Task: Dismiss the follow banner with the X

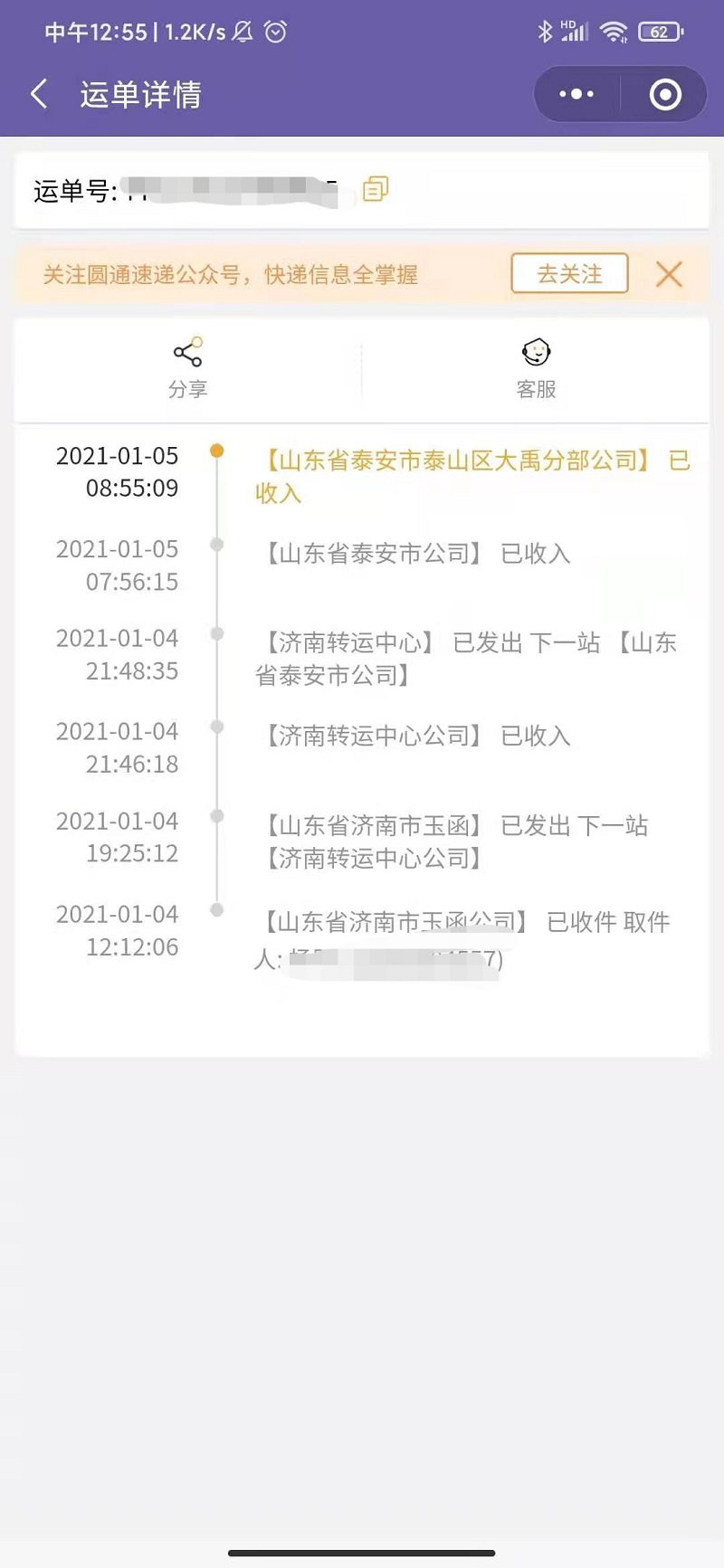Action: click(669, 274)
